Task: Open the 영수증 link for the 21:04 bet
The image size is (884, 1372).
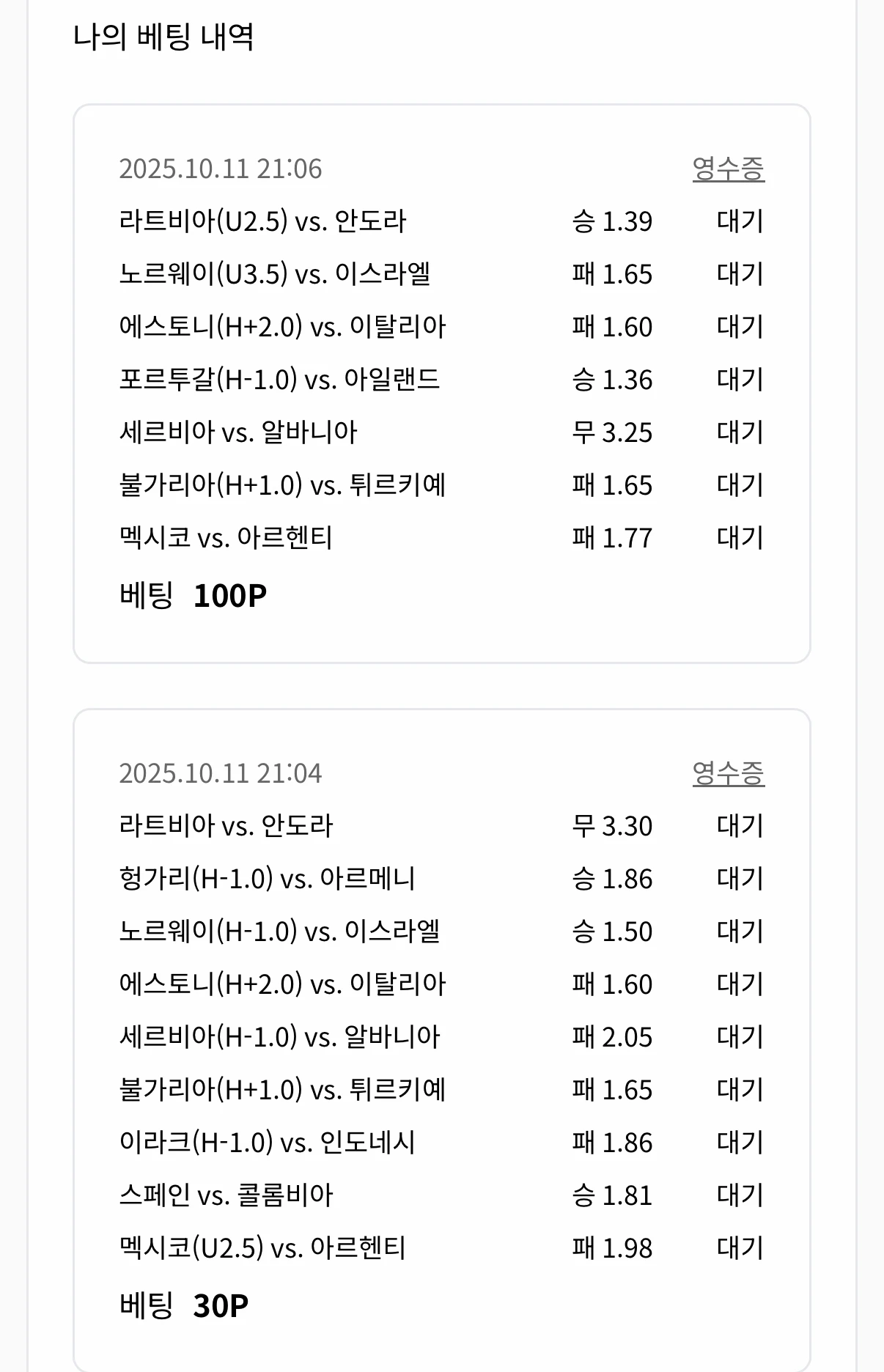Action: pyautogui.click(x=728, y=773)
